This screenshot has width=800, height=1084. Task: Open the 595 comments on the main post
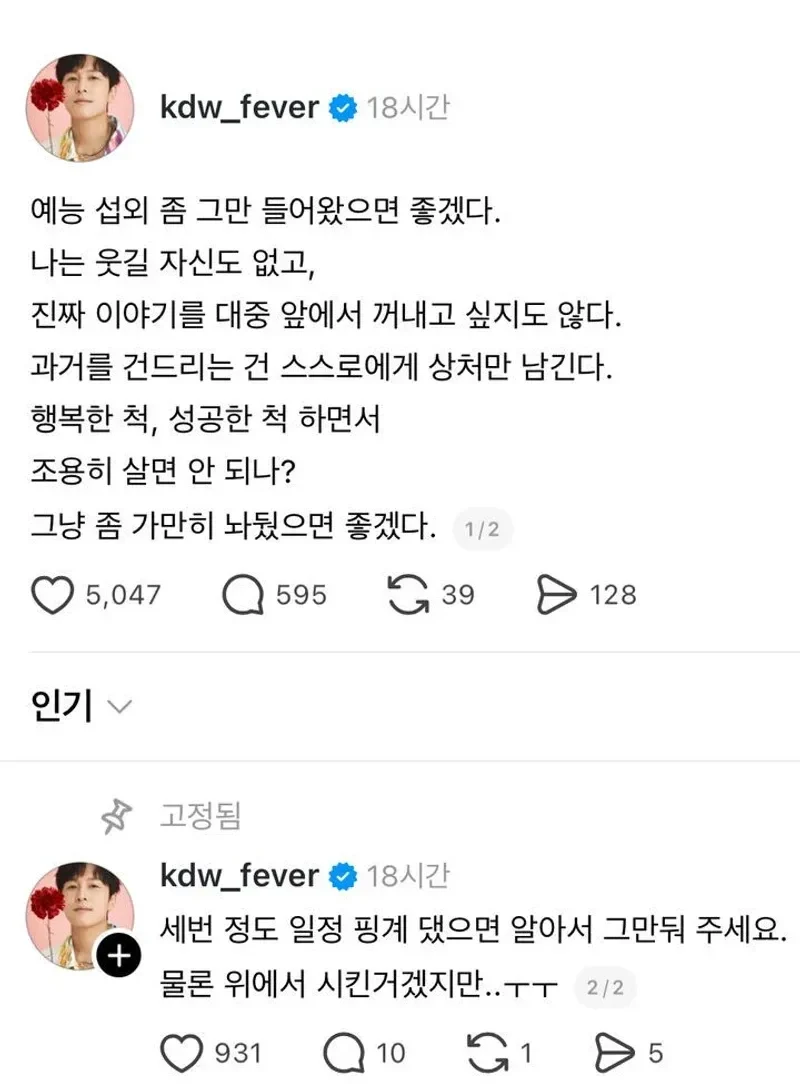242,596
